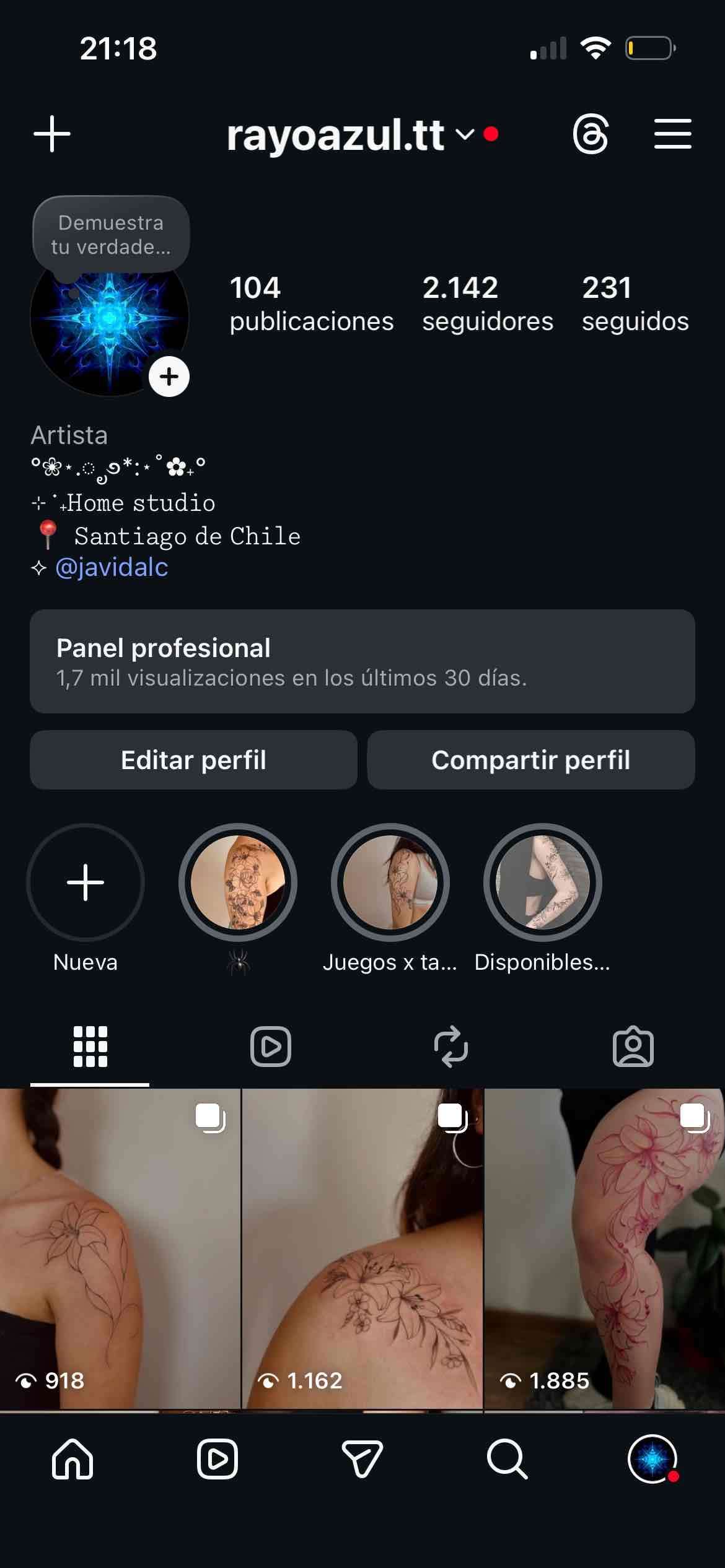Image resolution: width=725 pixels, height=1568 pixels.
Task: View the 2.142 seguidores list
Action: (487, 304)
